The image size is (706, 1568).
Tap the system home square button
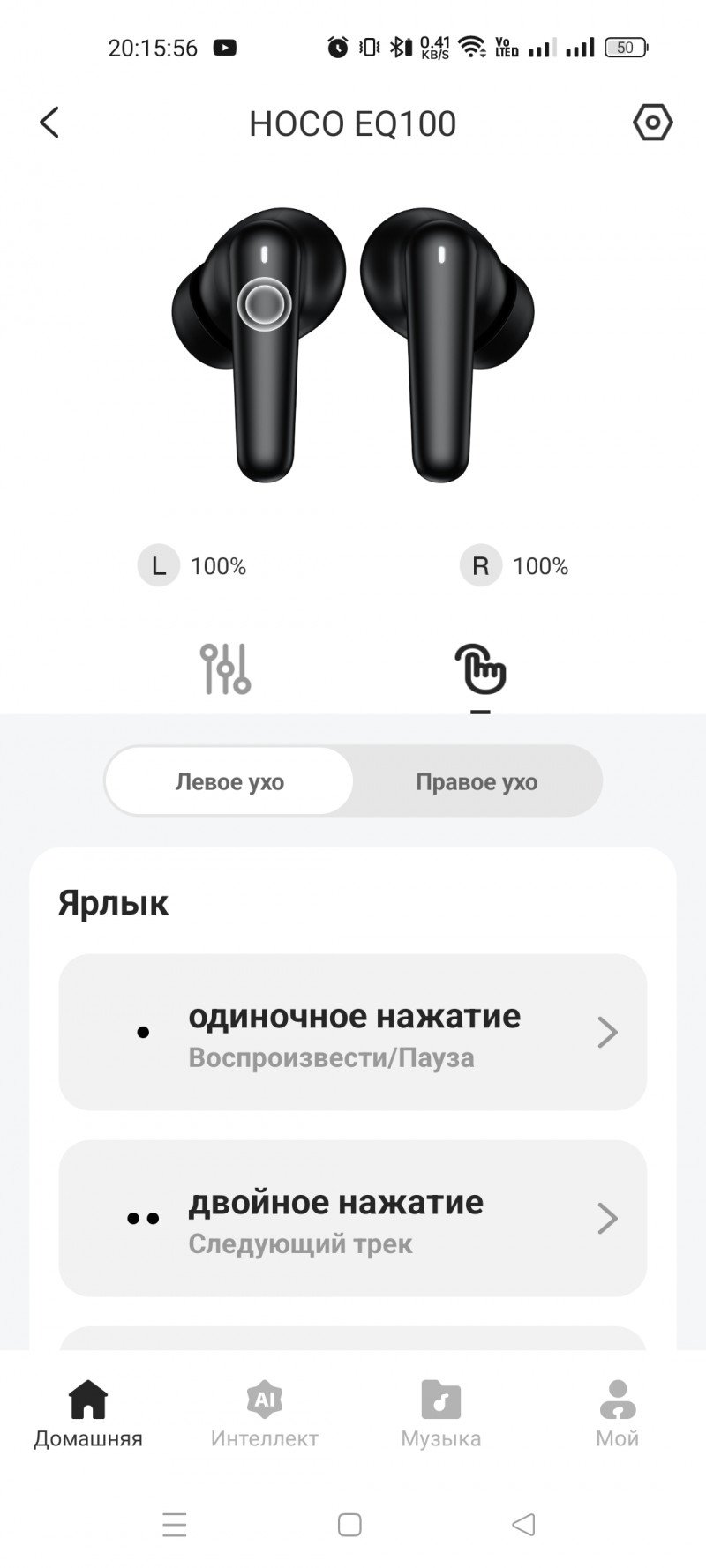pyautogui.click(x=350, y=1524)
